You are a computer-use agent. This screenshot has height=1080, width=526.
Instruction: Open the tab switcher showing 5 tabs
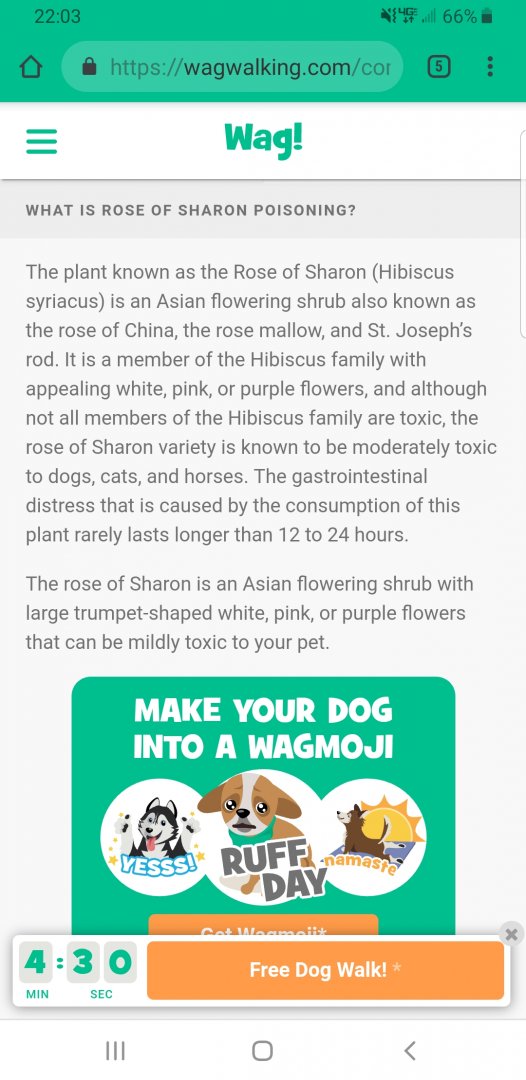coord(440,67)
